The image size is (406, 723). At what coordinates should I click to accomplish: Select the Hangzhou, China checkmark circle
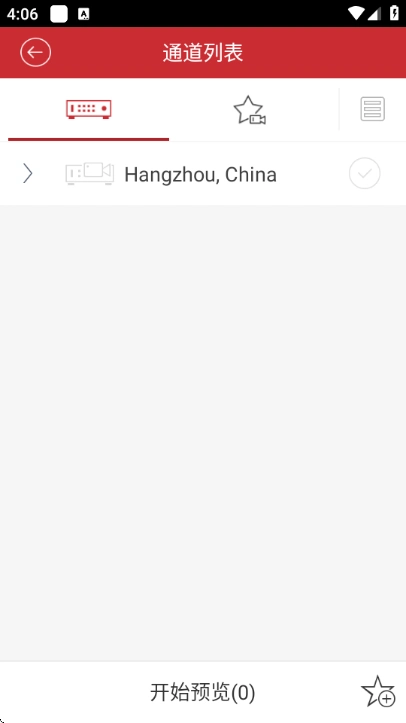(x=365, y=173)
